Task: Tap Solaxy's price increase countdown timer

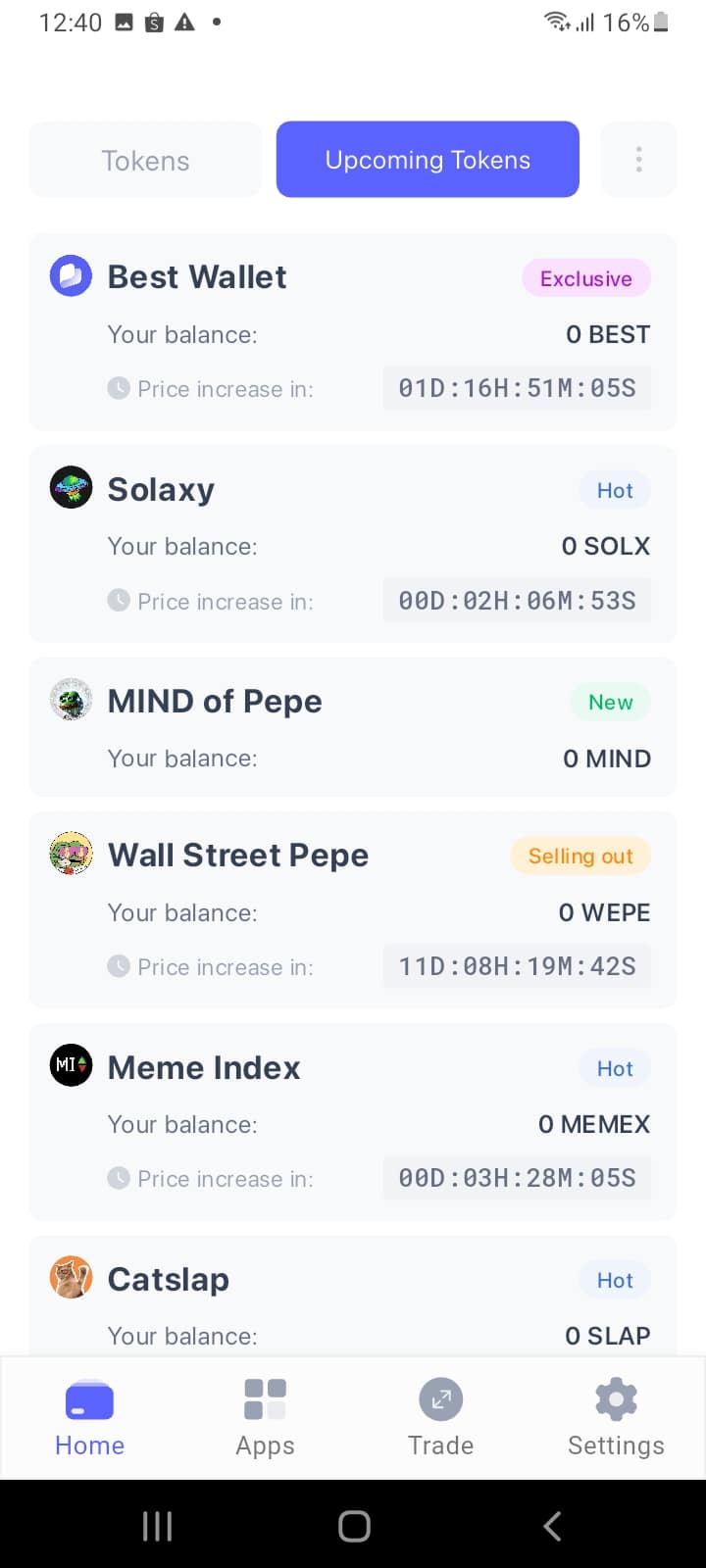Action: coord(517,600)
